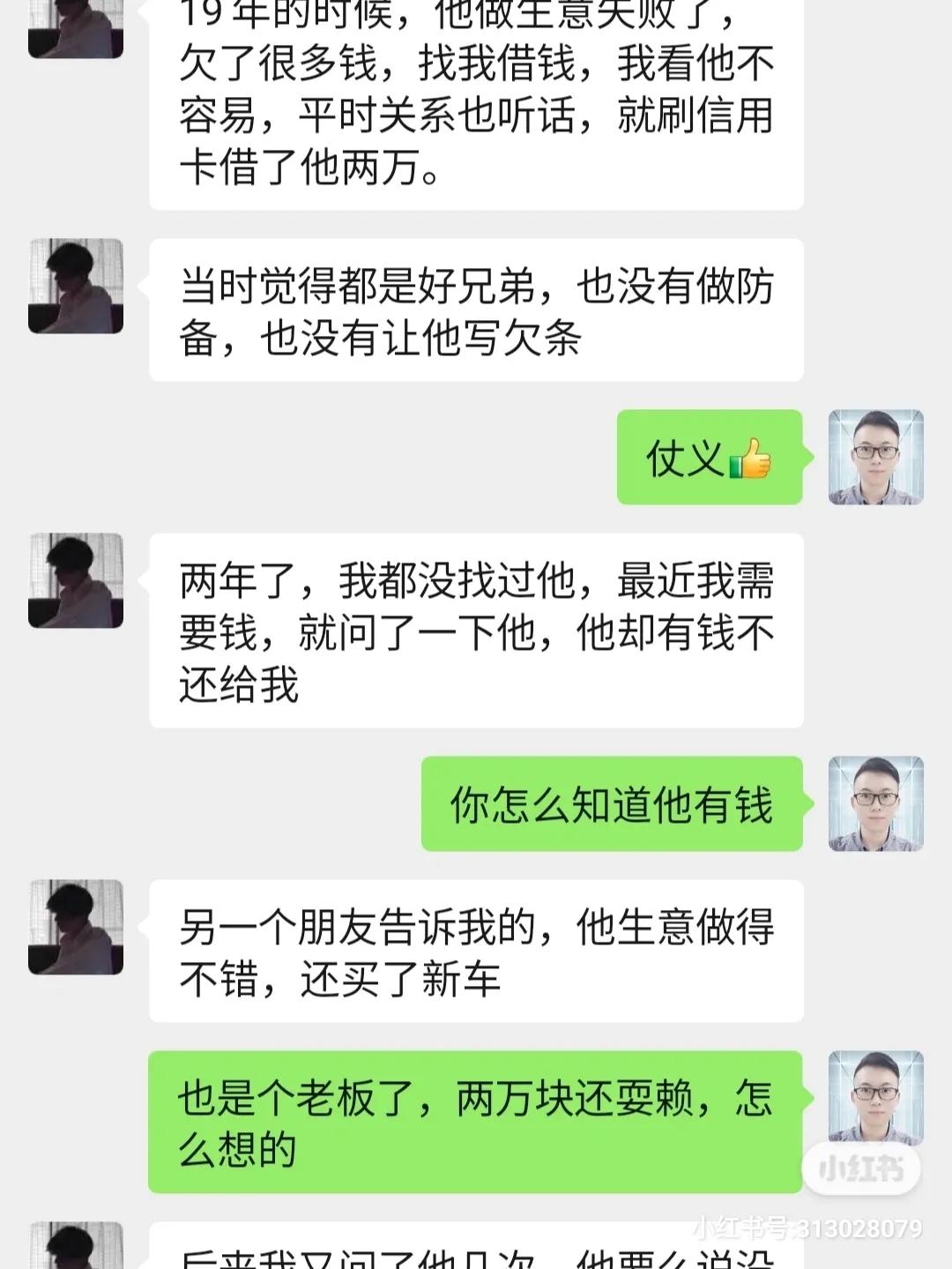The height and width of the screenshot is (1269, 952).
Task: Click the avatar beside the bottom cut-off message
Action: point(75,1243)
